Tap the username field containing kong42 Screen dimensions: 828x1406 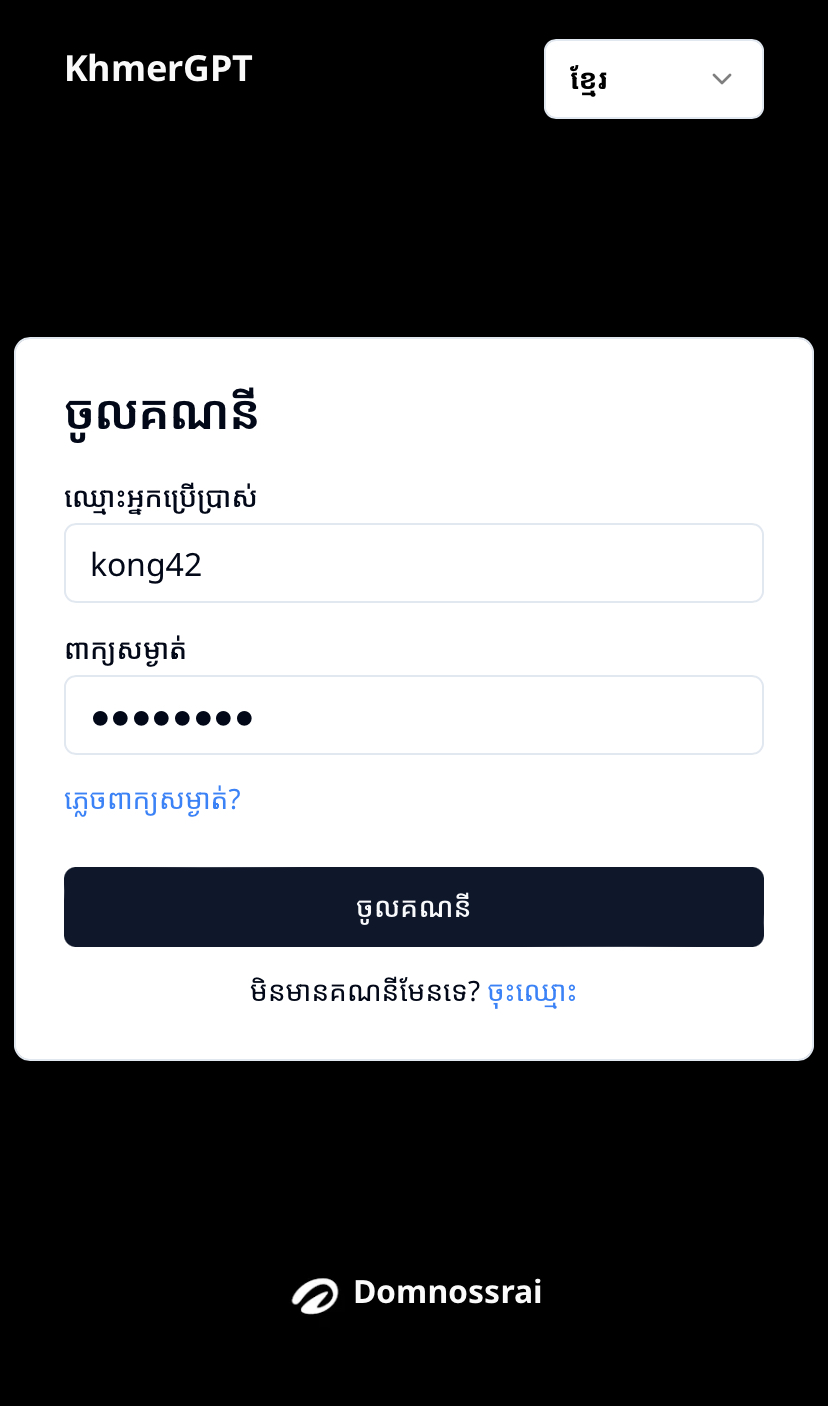[413, 564]
